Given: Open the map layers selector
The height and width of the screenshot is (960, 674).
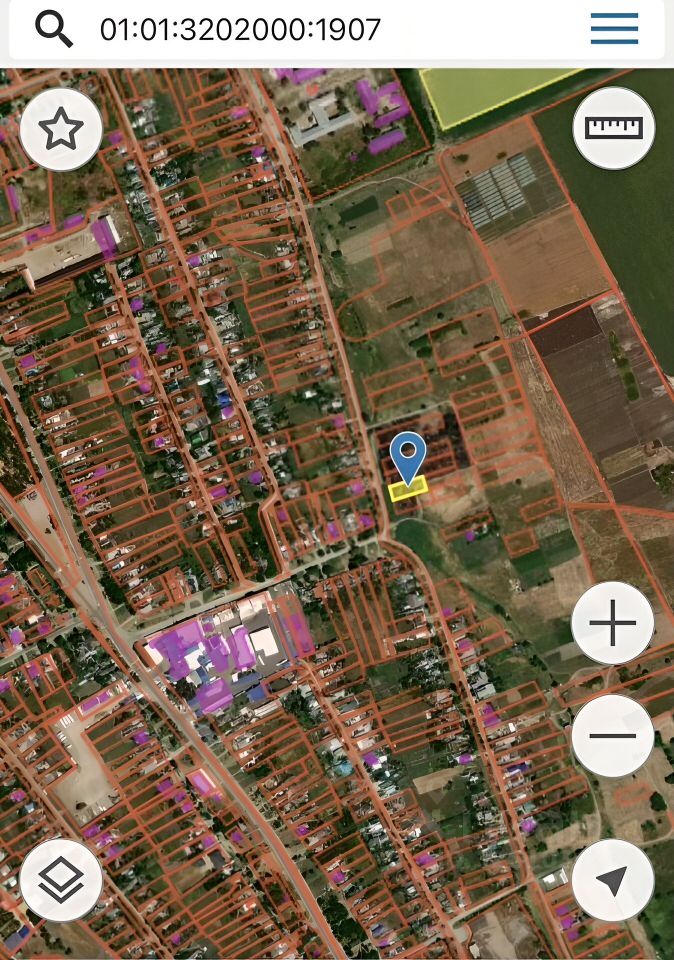Looking at the screenshot, I should pyautogui.click(x=61, y=880).
